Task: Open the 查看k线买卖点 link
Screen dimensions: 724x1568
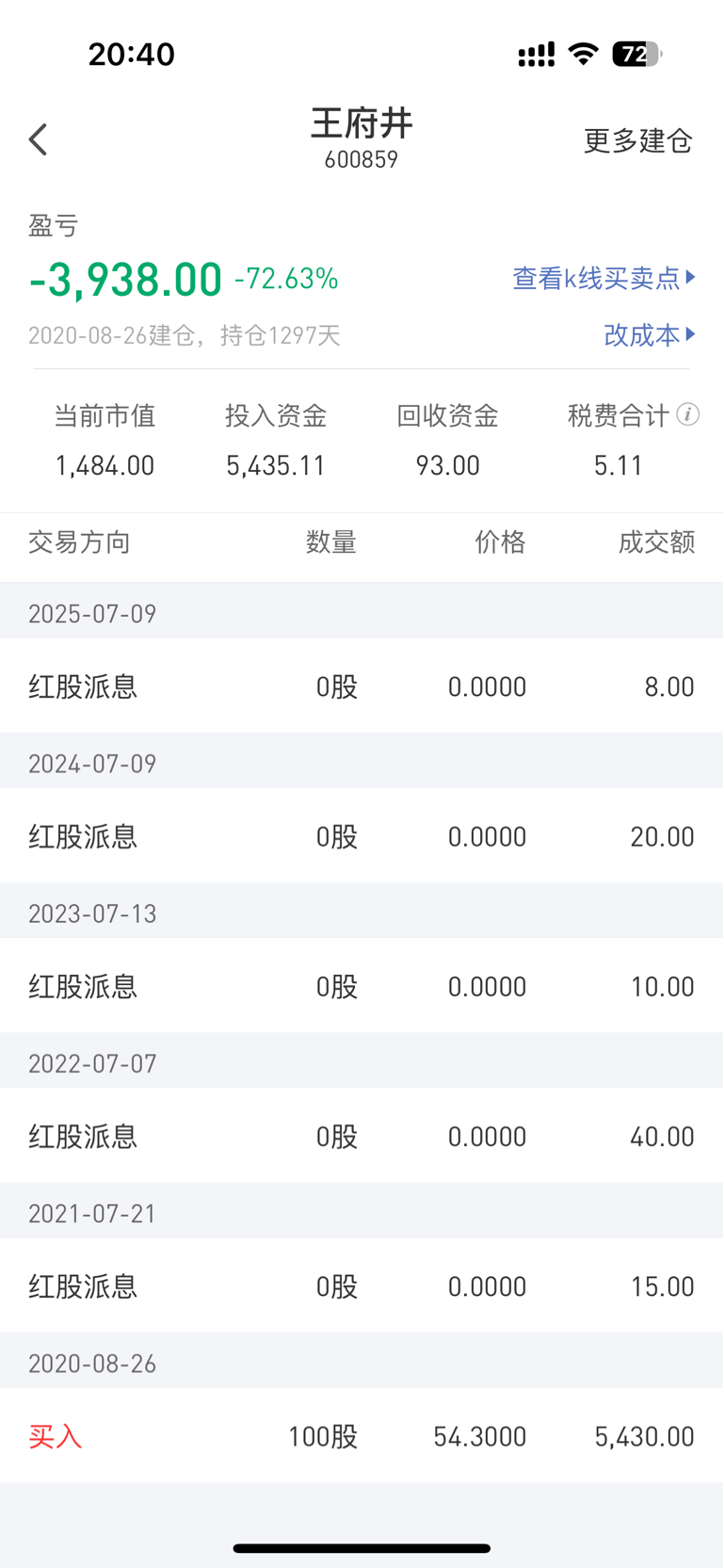Action: coord(603,278)
